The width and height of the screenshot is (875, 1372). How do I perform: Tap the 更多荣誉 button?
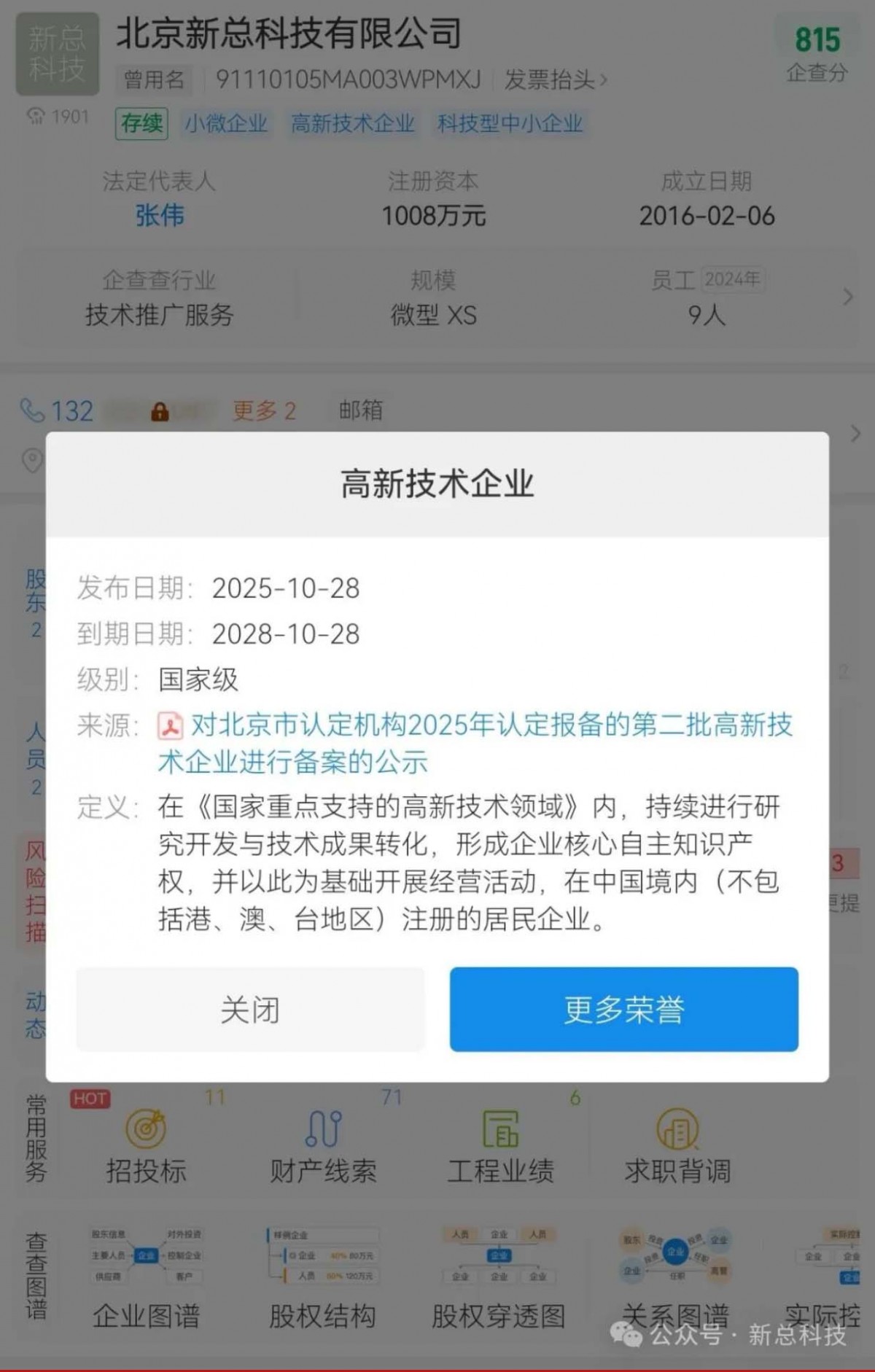click(623, 1010)
